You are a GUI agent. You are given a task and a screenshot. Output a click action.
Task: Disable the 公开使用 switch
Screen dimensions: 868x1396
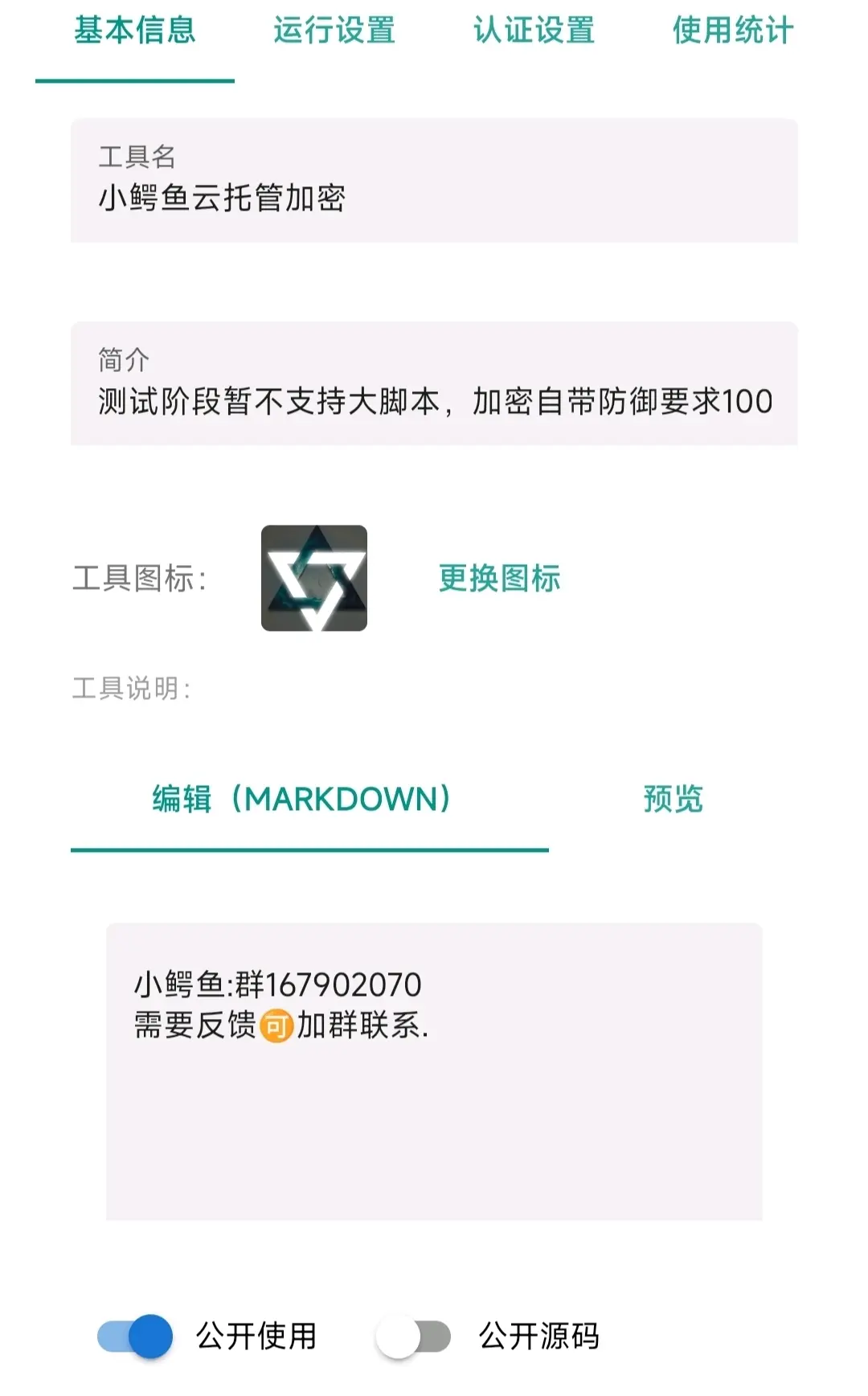coord(135,1336)
